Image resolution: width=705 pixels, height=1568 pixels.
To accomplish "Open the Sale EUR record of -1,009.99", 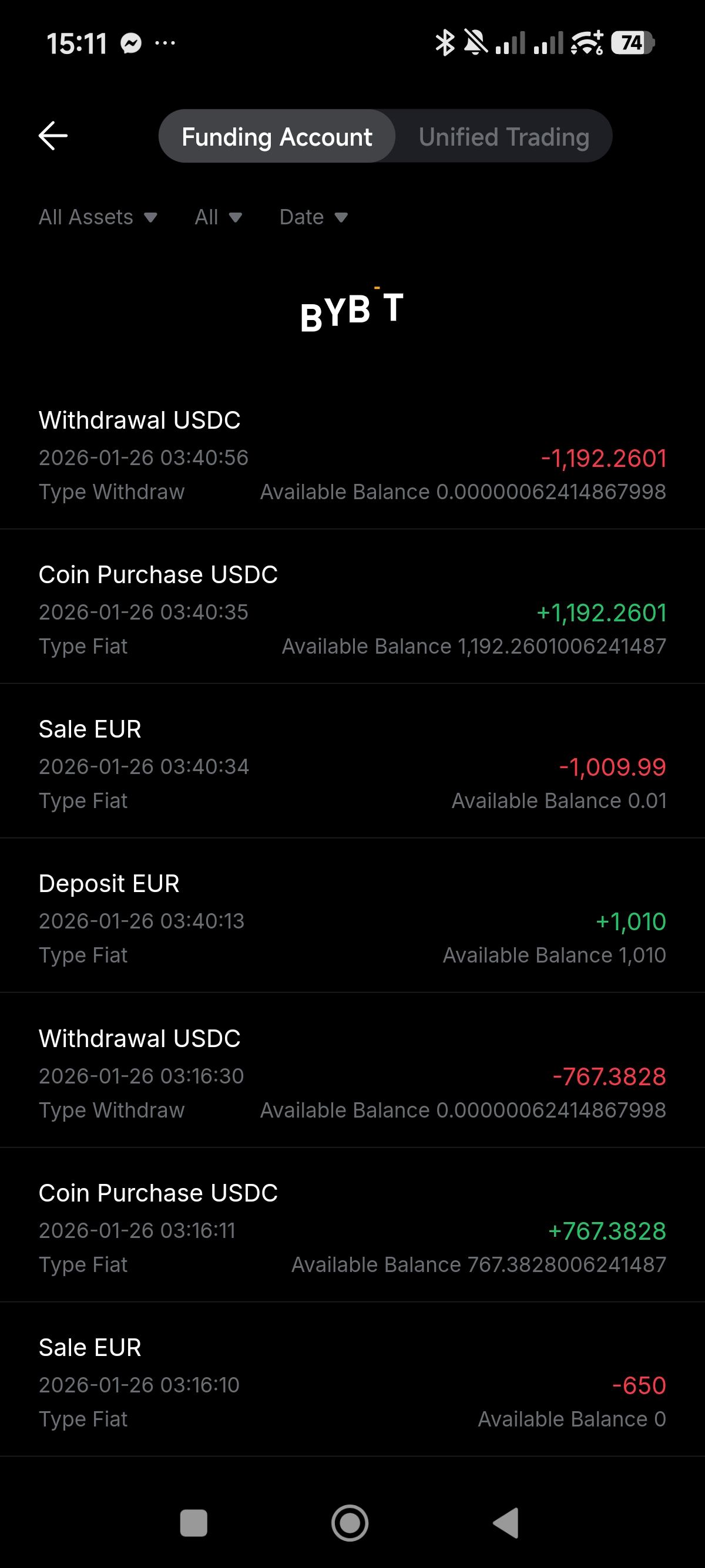I will [x=352, y=765].
